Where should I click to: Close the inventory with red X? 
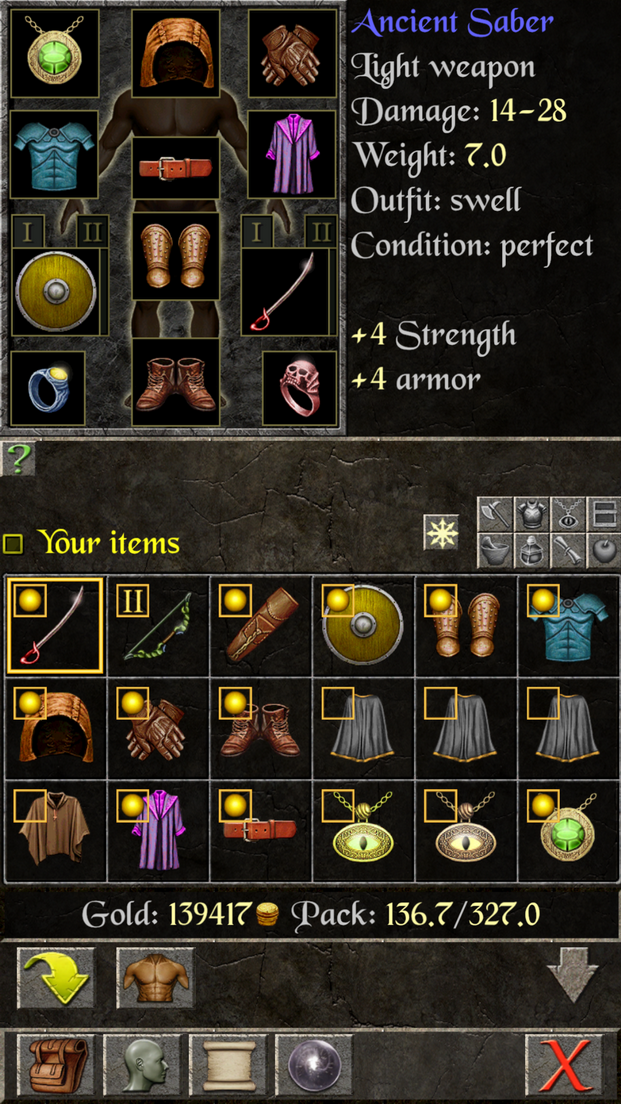click(x=562, y=1067)
